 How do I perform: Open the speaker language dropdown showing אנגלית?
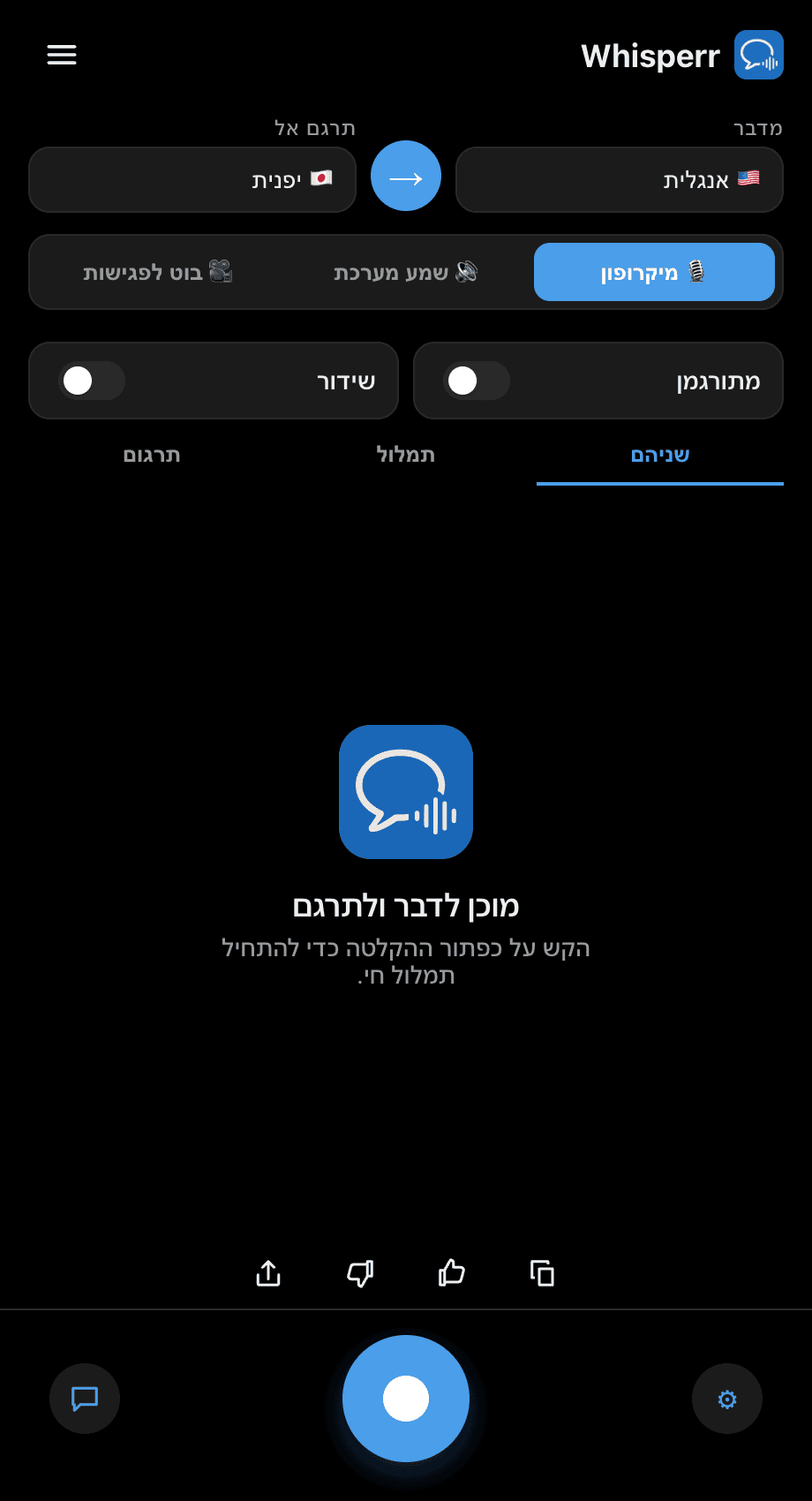tap(619, 179)
